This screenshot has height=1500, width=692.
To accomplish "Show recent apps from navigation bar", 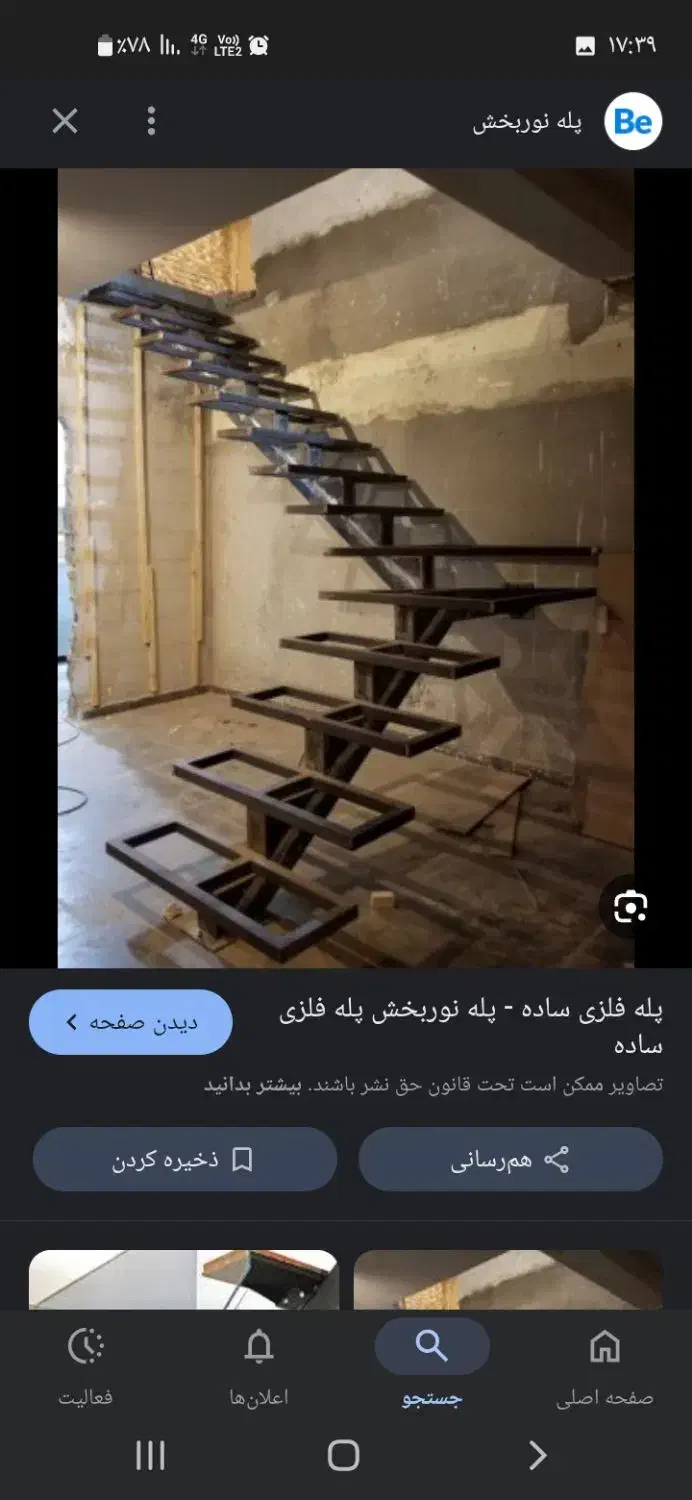I will pyautogui.click(x=150, y=1455).
